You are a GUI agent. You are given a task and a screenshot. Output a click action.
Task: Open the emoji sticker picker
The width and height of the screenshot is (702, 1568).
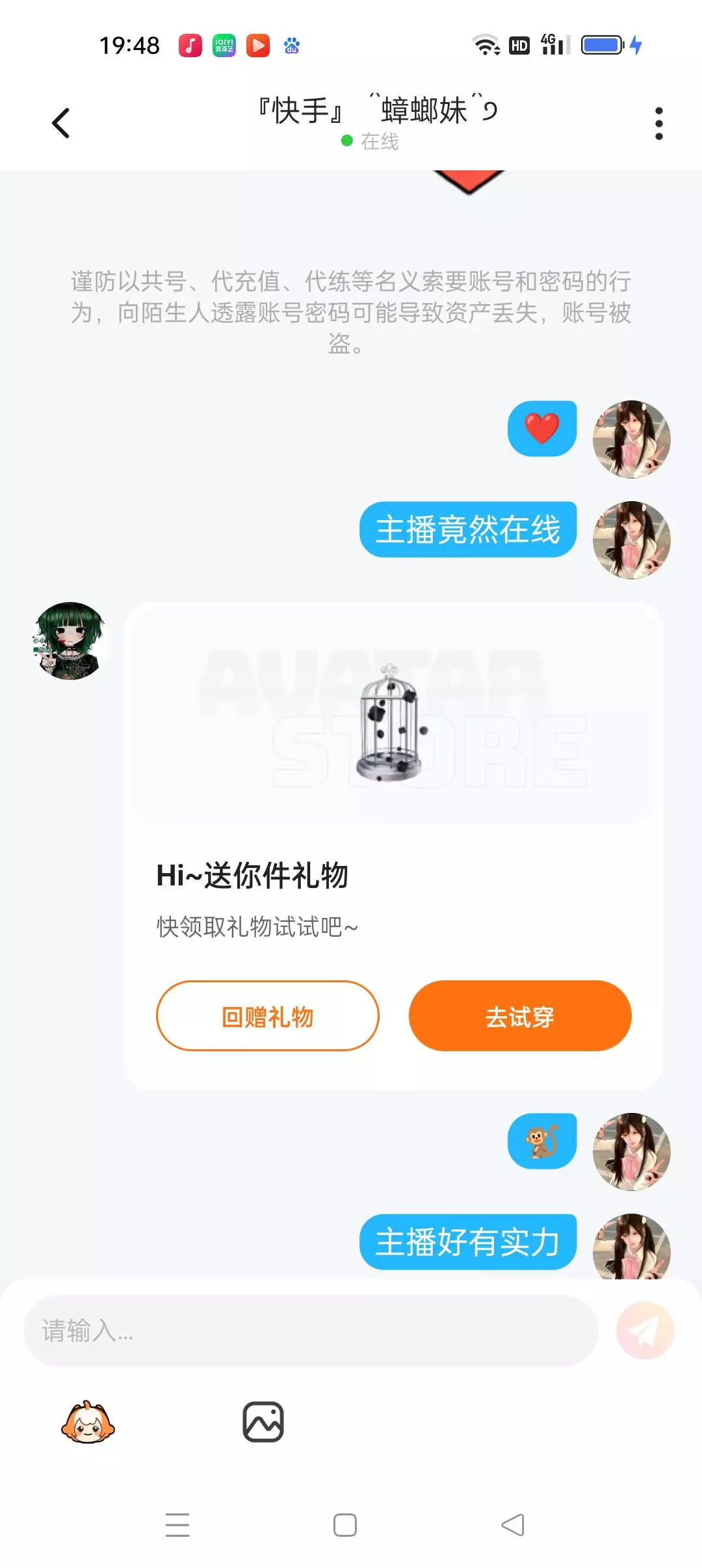tap(88, 1422)
